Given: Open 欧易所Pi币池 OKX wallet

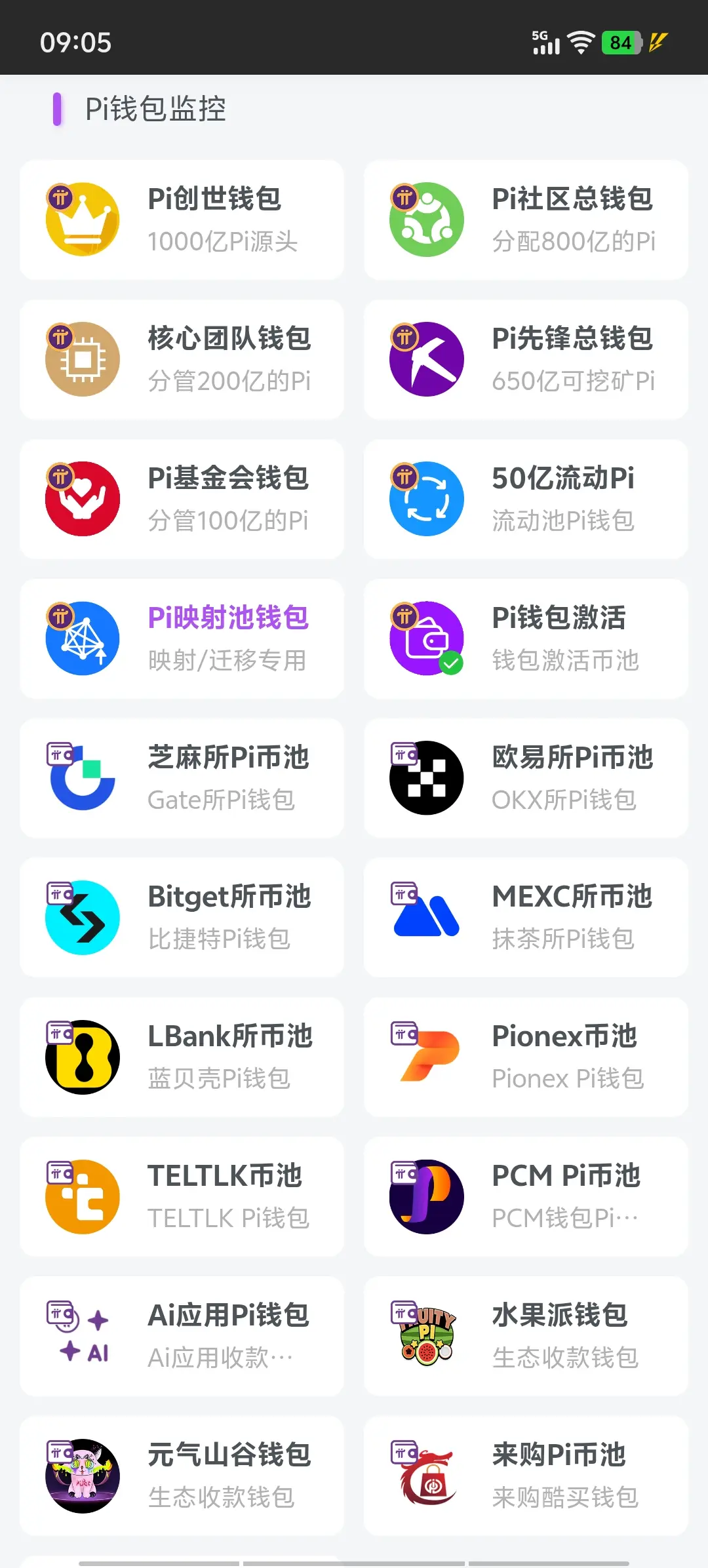Looking at the screenshot, I should coord(526,778).
